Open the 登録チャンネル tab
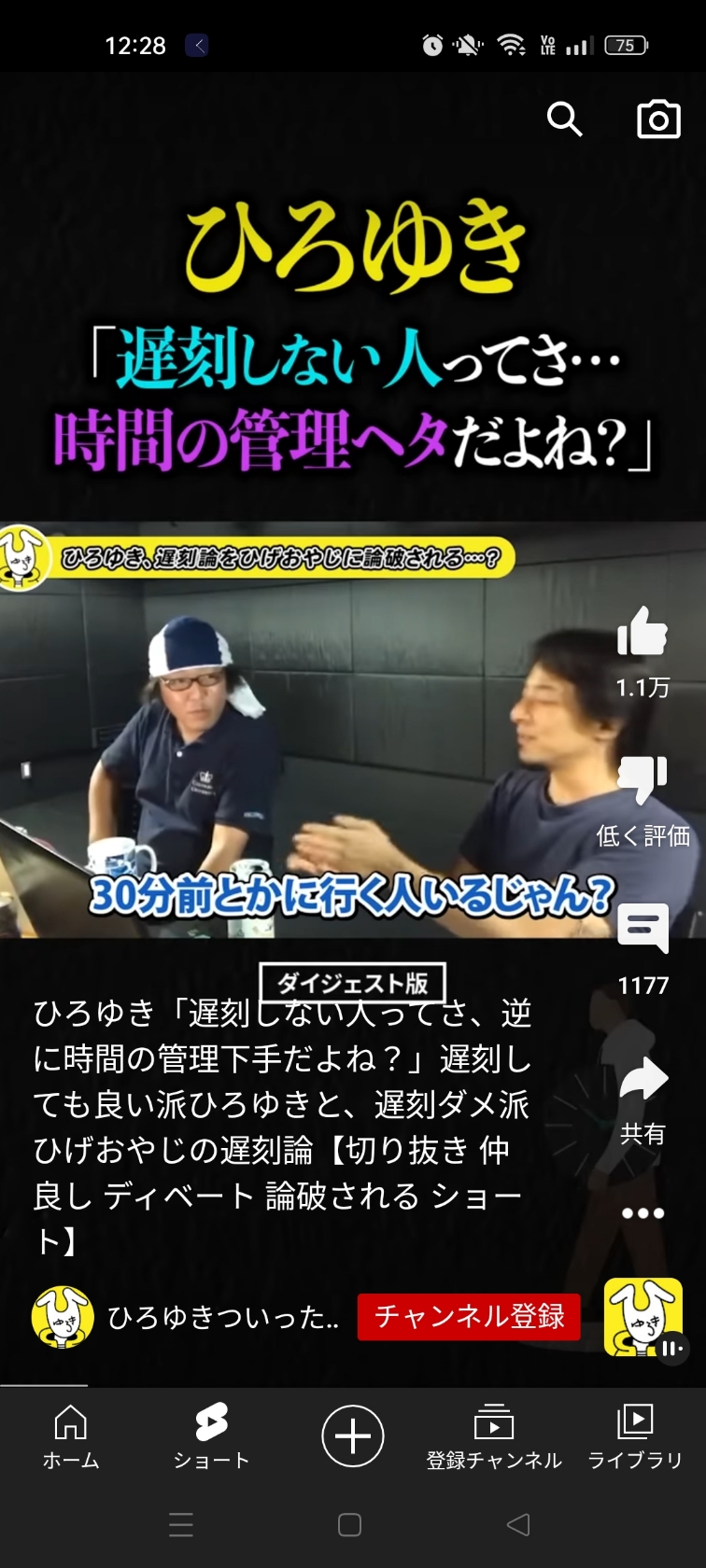Image resolution: width=706 pixels, height=1568 pixels. click(x=494, y=1437)
